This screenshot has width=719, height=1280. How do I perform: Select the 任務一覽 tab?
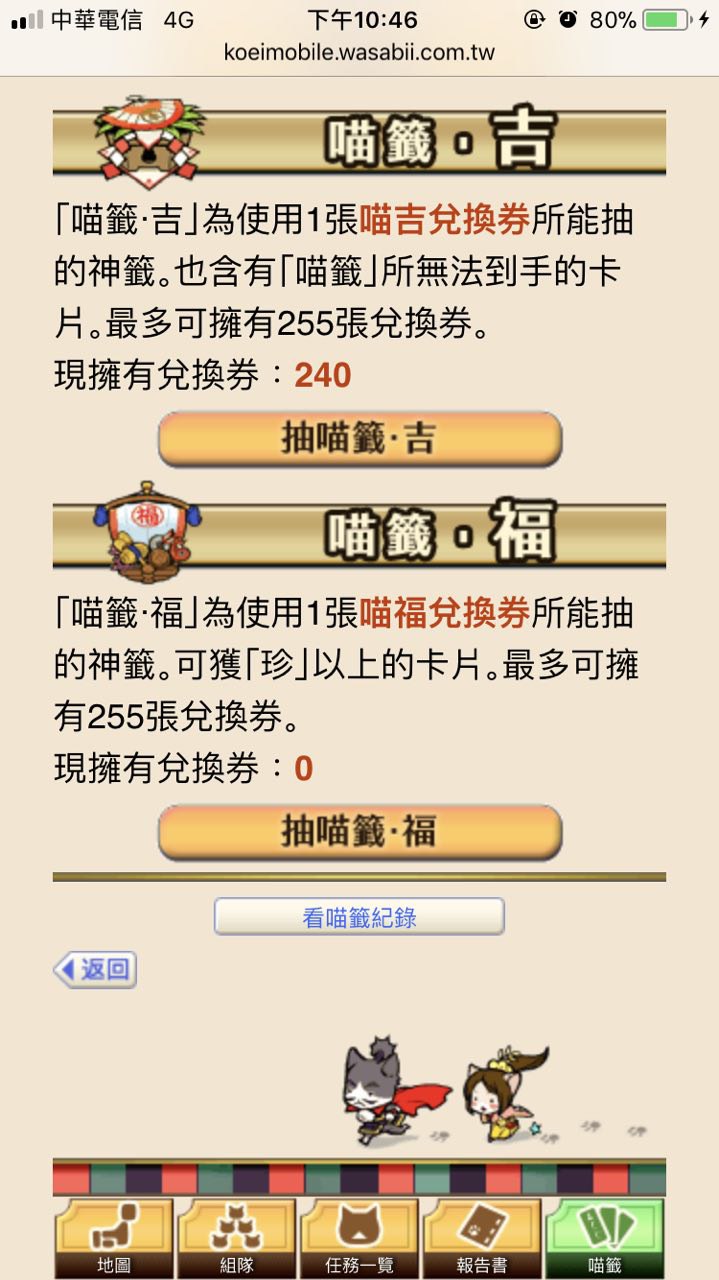(360, 1238)
